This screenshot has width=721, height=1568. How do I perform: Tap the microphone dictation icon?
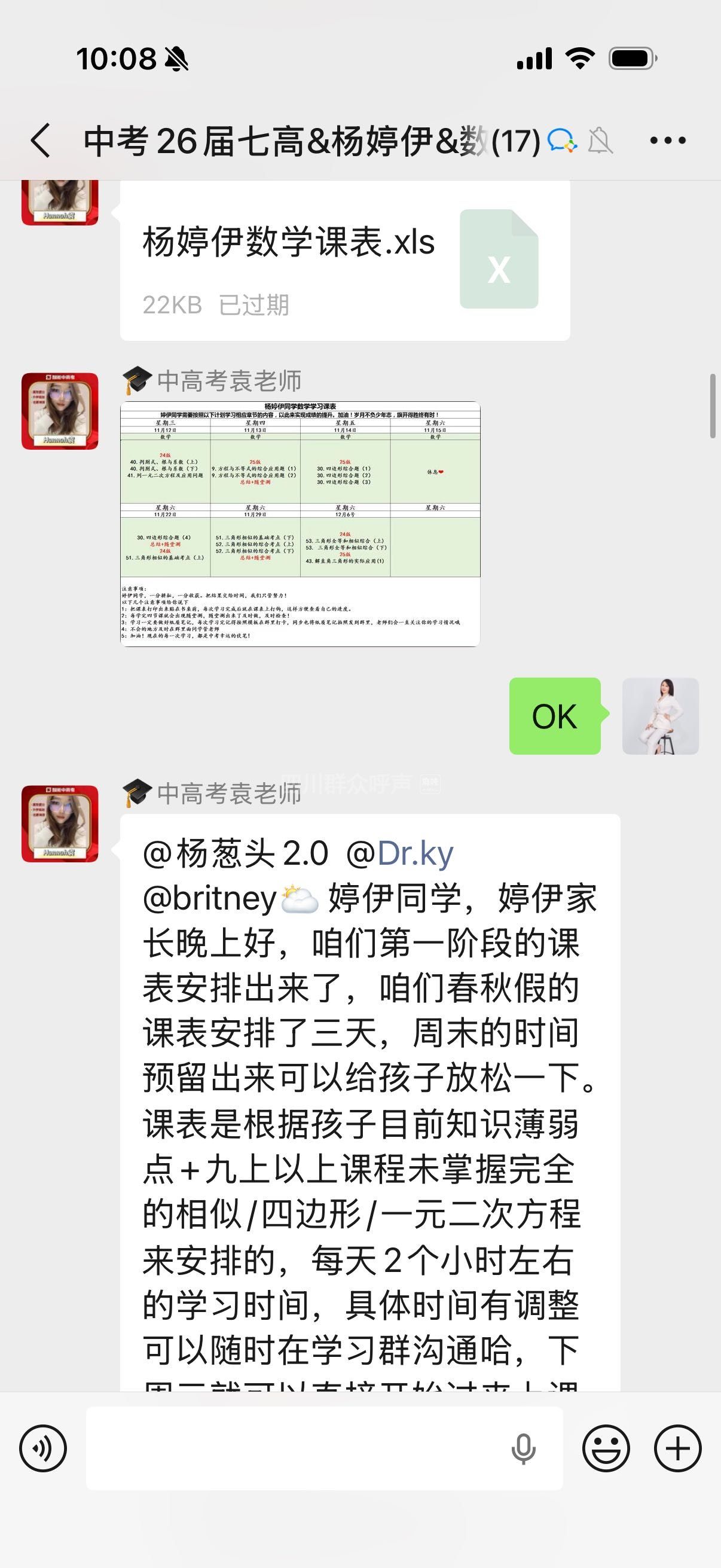click(523, 1448)
